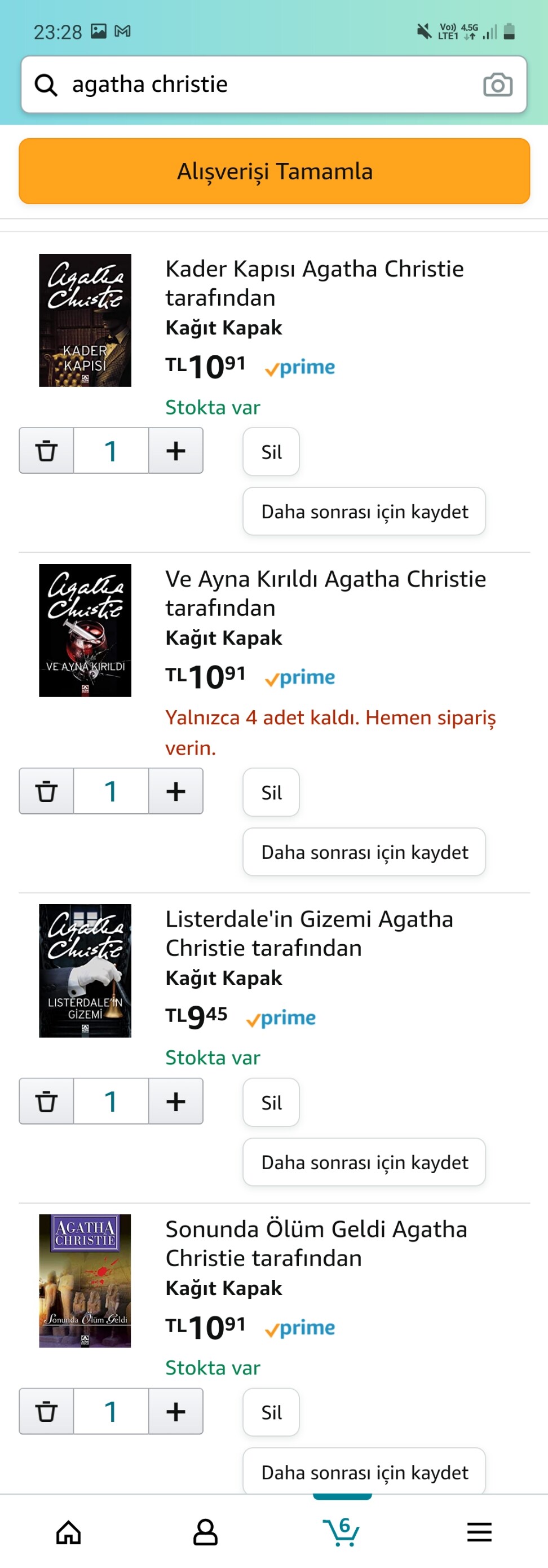This screenshot has width=548, height=1568.
Task: Save Ve Ayna Kırıldı for later
Action: click(x=364, y=852)
